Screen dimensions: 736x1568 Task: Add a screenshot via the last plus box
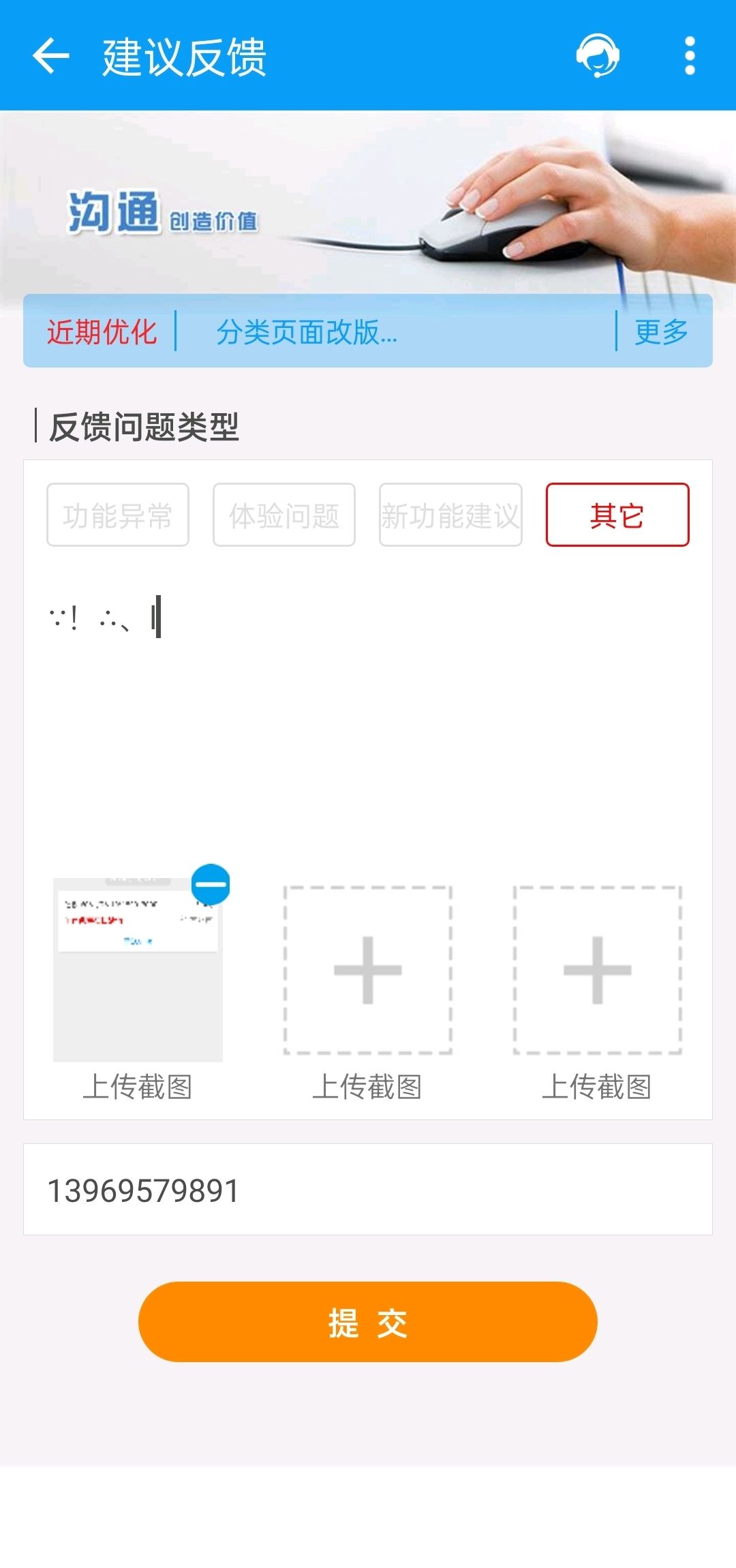[598, 970]
